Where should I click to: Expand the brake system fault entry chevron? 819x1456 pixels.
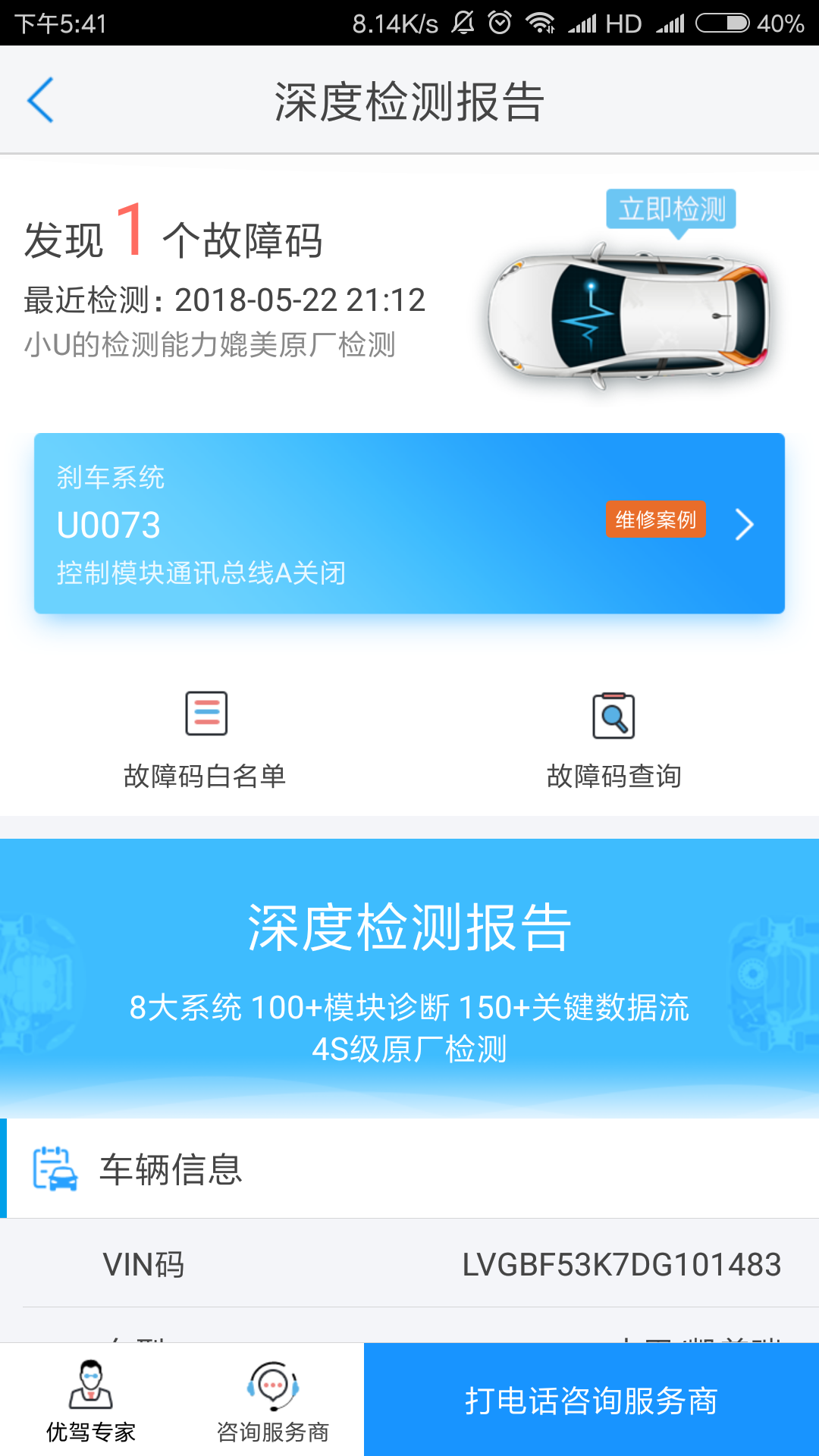point(743,523)
